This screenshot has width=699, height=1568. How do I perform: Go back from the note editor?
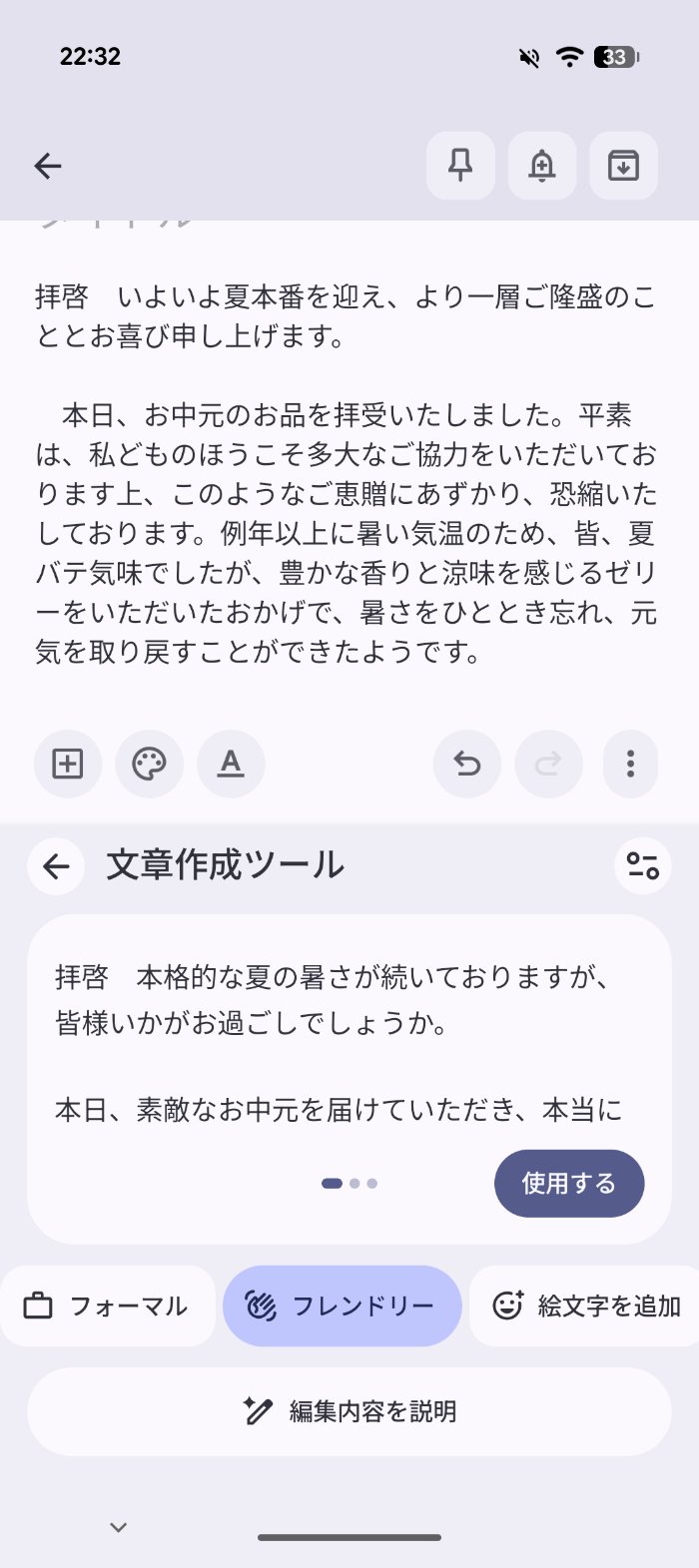[x=48, y=166]
